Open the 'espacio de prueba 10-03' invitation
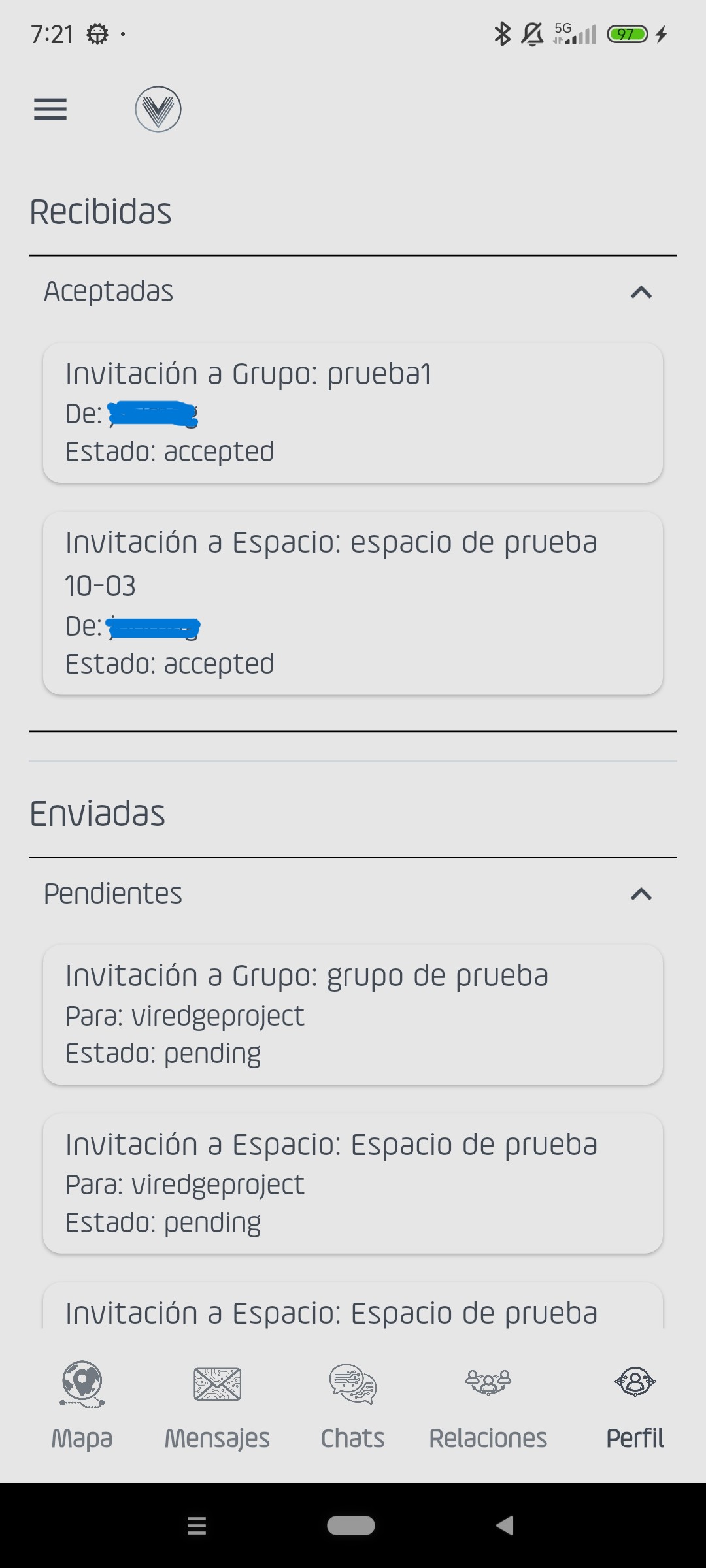Viewport: 706px width, 1568px height. pyautogui.click(x=353, y=603)
